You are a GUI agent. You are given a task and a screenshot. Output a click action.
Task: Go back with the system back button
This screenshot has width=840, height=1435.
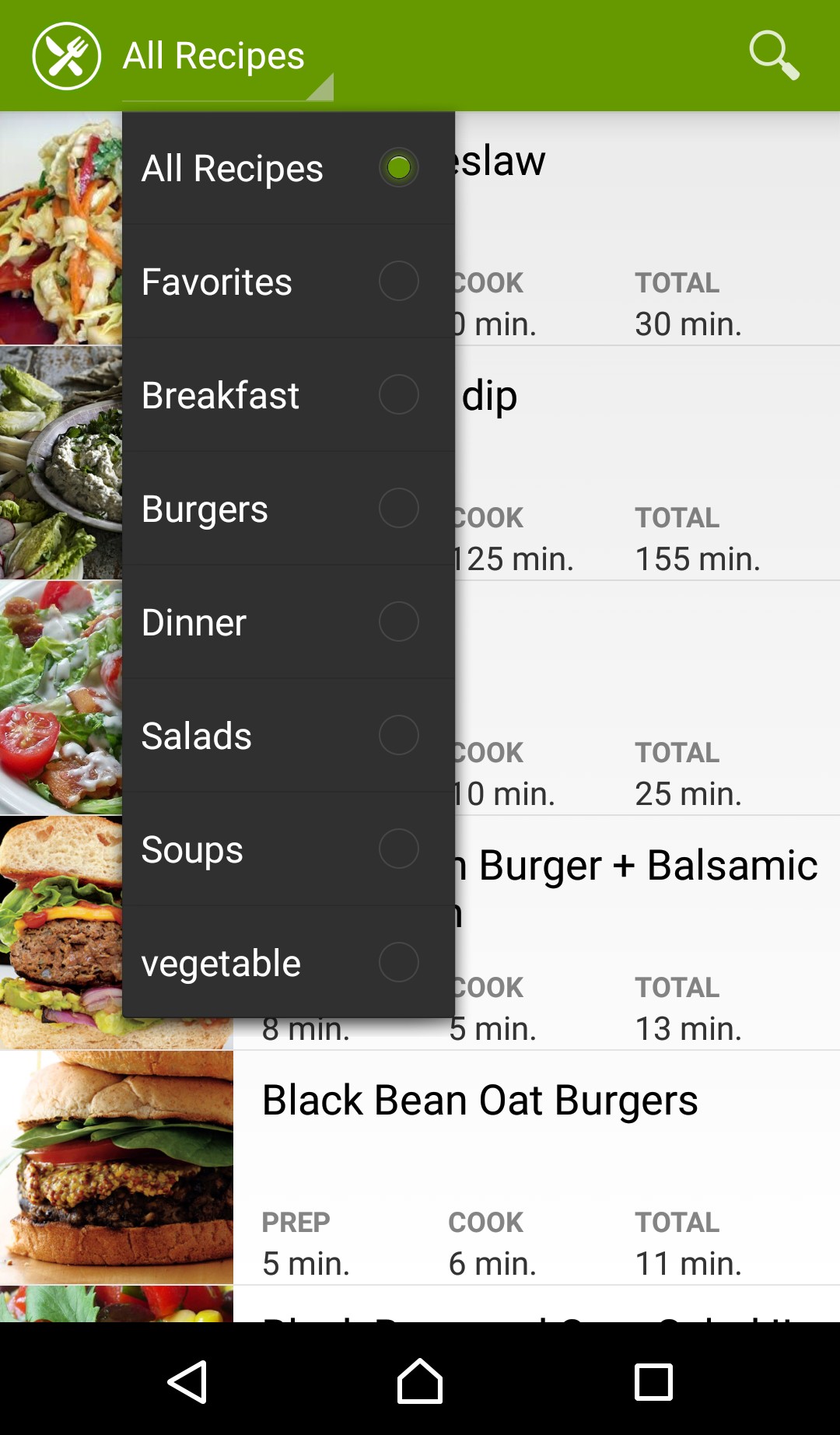187,1382
